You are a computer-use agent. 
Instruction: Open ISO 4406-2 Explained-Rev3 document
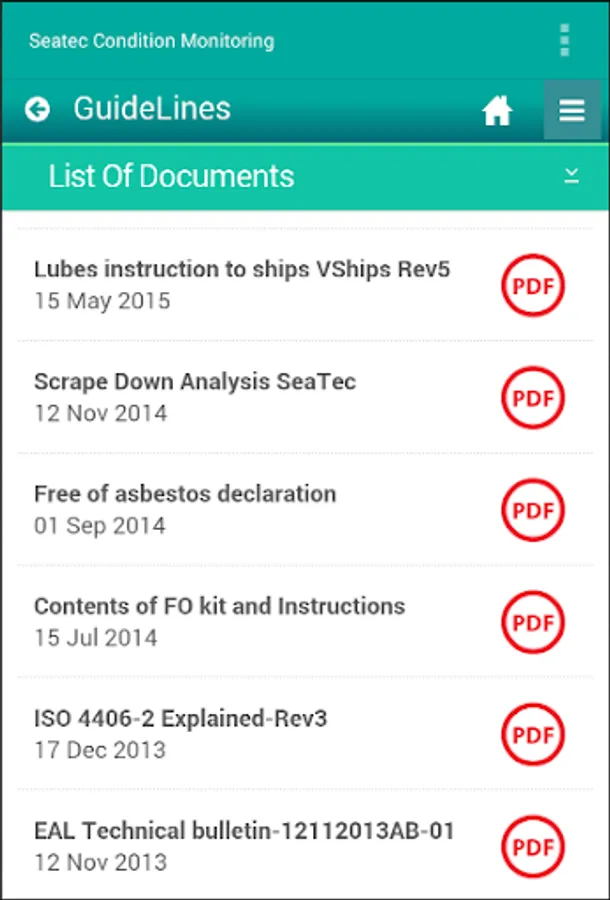tap(180, 732)
